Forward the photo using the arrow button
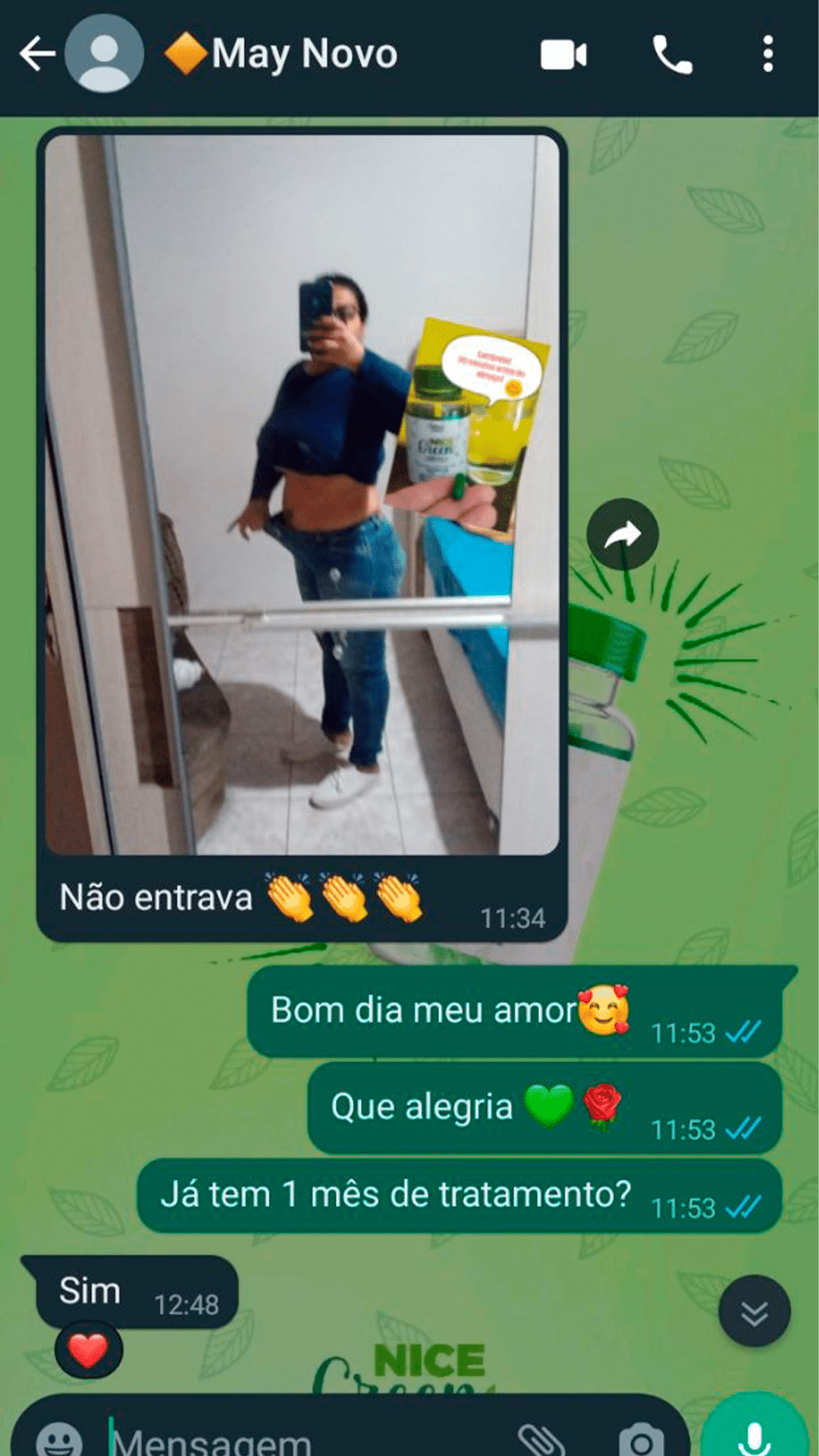 (623, 534)
